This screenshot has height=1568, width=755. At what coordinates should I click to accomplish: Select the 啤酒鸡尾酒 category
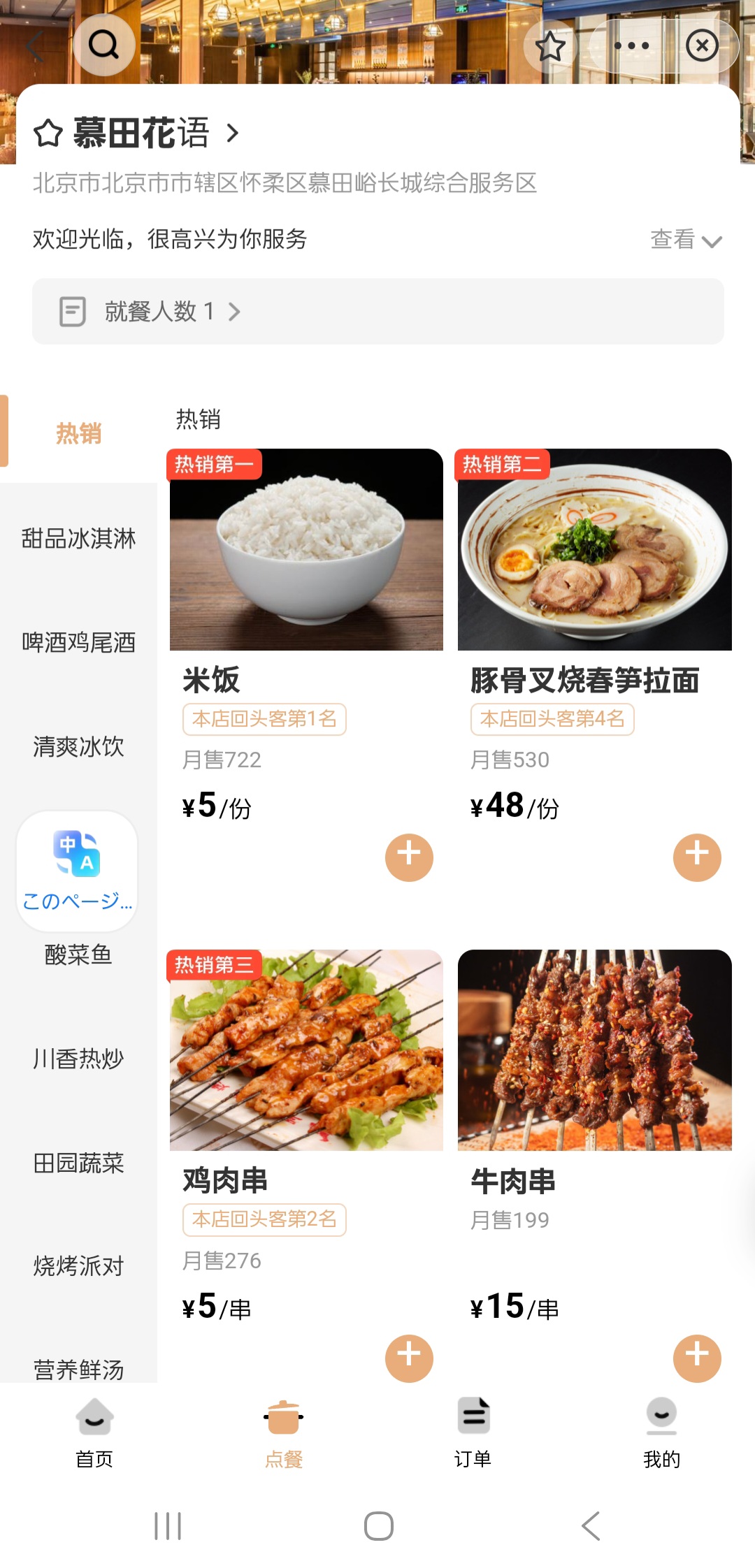pyautogui.click(x=78, y=643)
